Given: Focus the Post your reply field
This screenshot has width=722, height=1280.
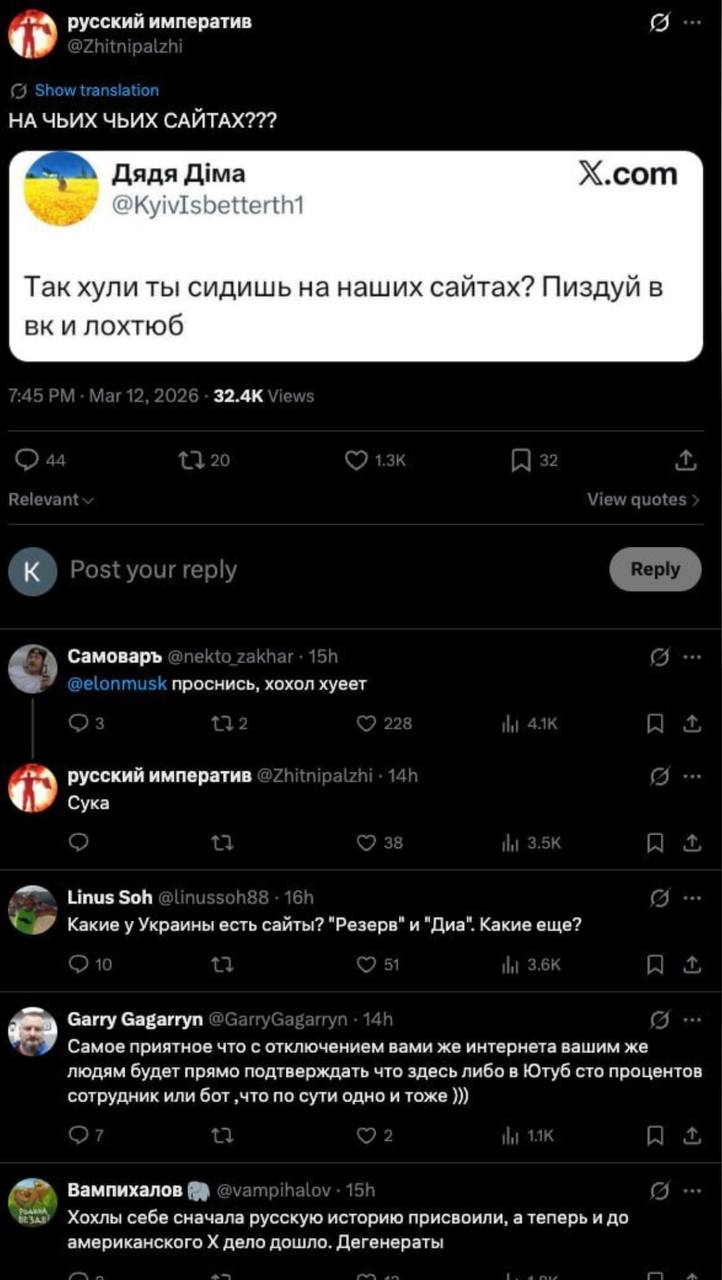Looking at the screenshot, I should pyautogui.click(x=300, y=570).
